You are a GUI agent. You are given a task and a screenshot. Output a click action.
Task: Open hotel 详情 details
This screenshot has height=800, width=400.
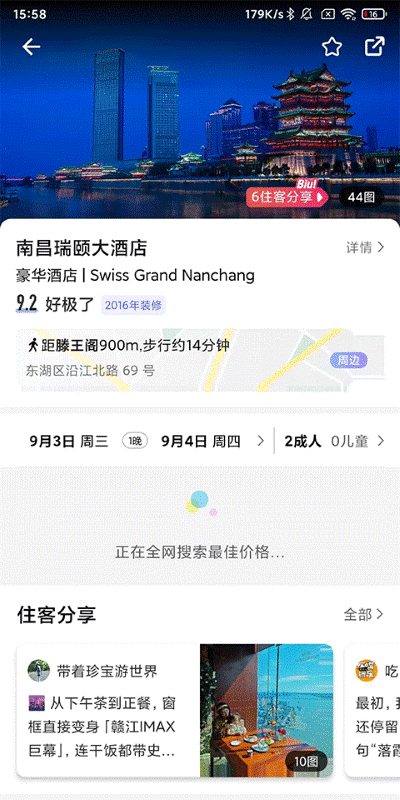(365, 248)
